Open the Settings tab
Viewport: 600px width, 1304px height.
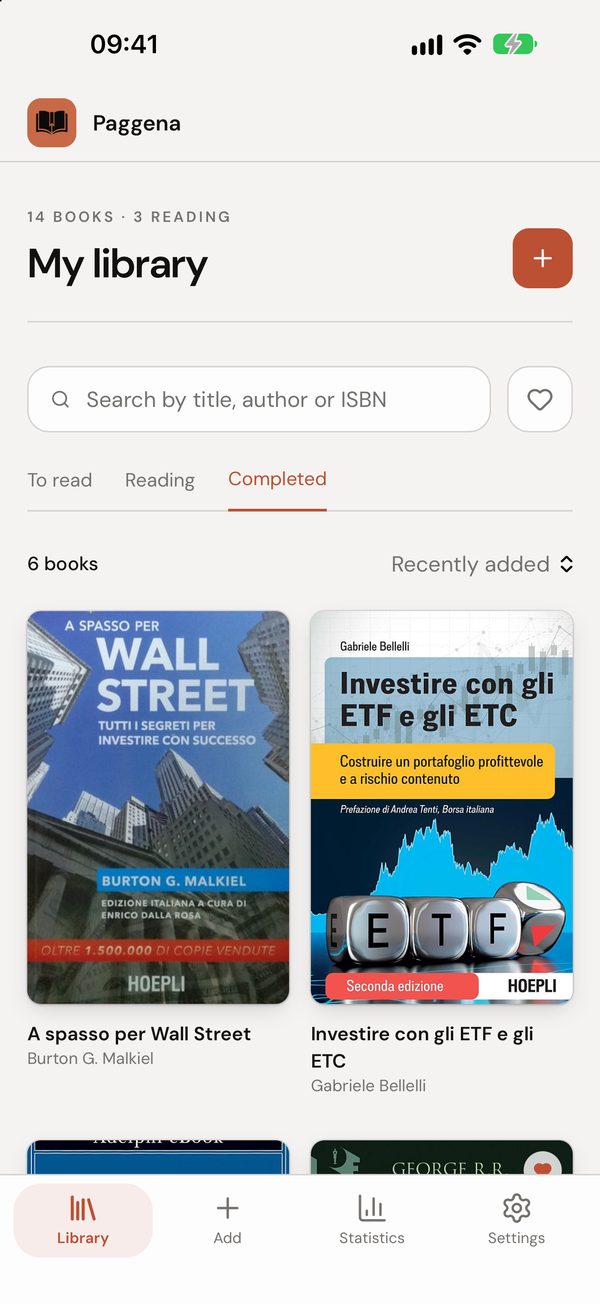point(516,1220)
